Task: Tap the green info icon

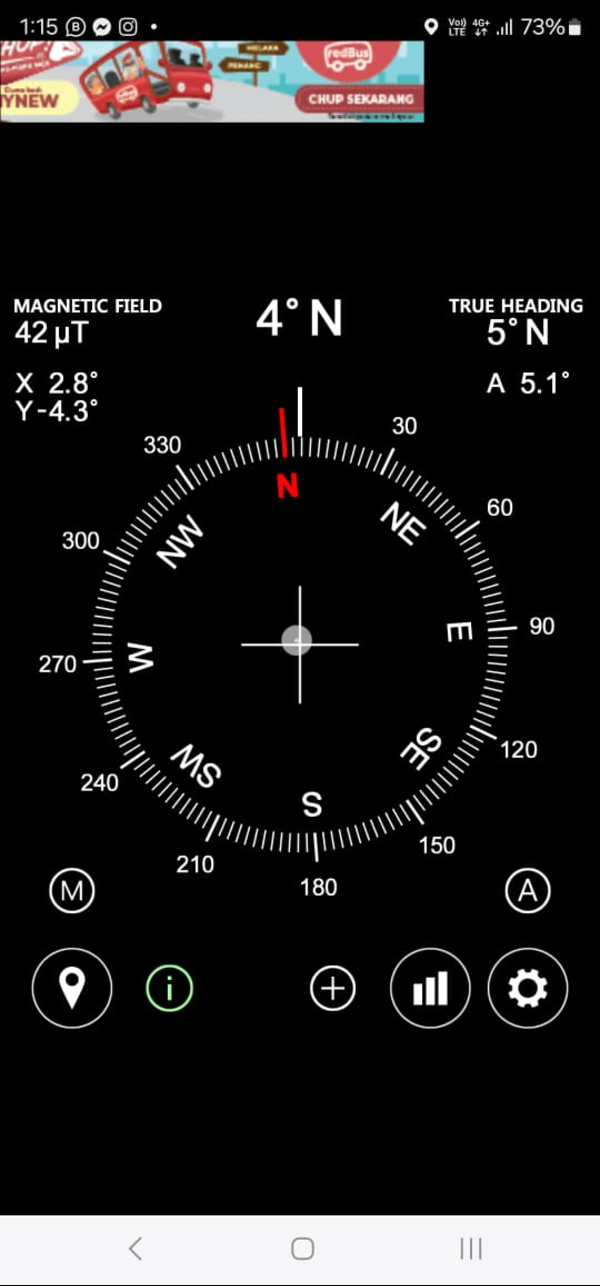Action: coord(169,989)
